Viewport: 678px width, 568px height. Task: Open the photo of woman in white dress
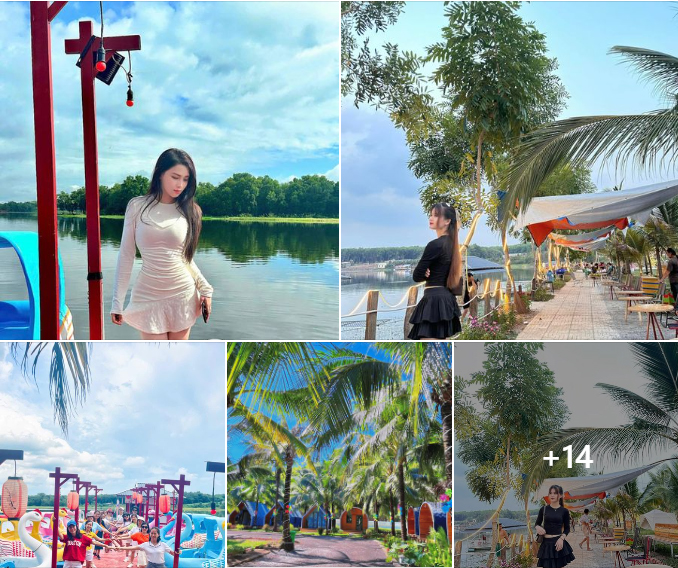click(x=170, y=170)
